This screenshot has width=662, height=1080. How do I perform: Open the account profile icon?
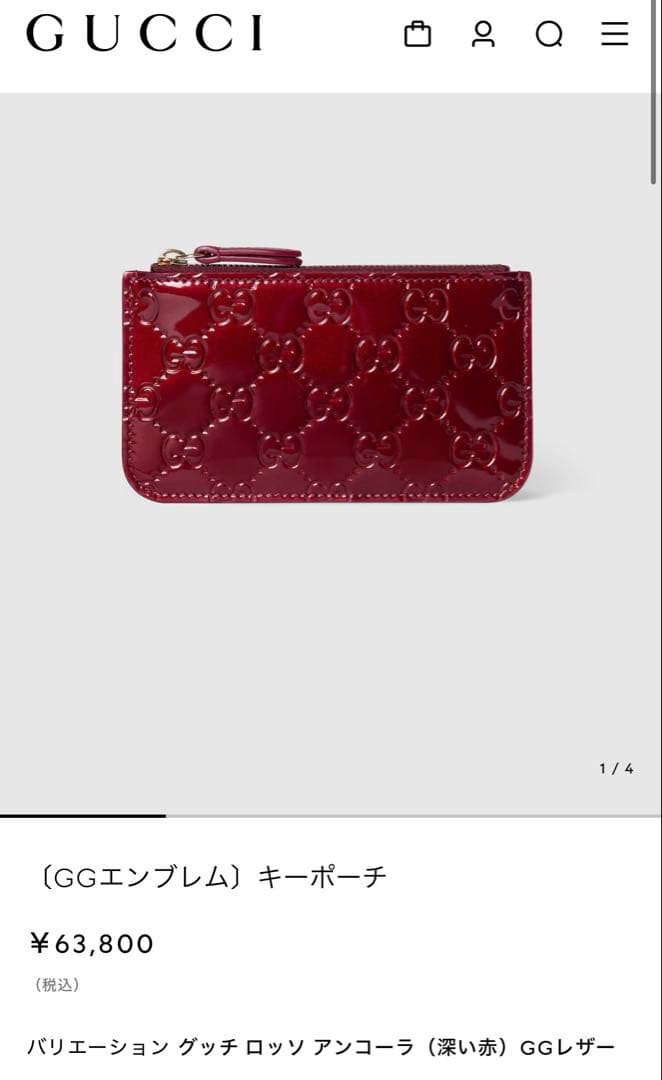click(483, 35)
